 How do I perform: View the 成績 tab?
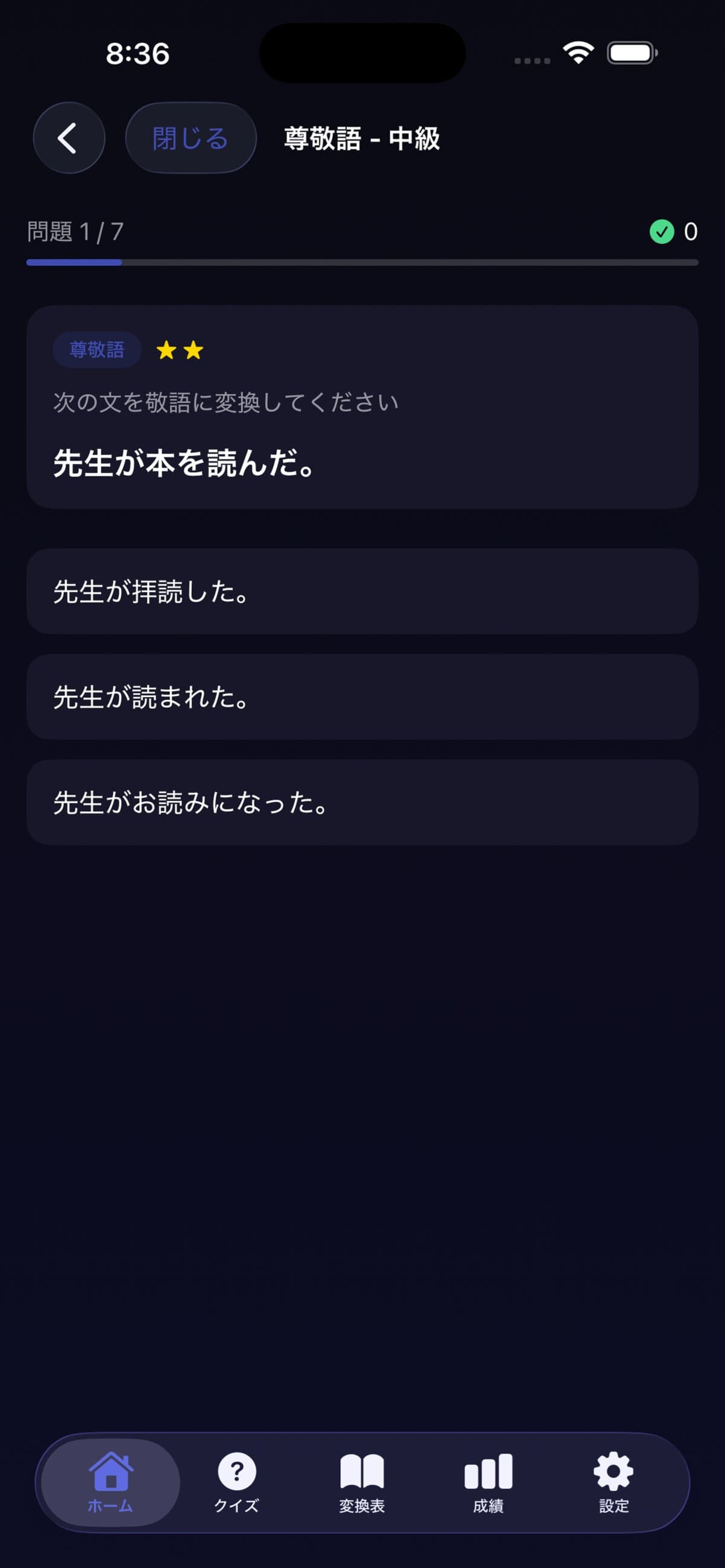point(488,1482)
